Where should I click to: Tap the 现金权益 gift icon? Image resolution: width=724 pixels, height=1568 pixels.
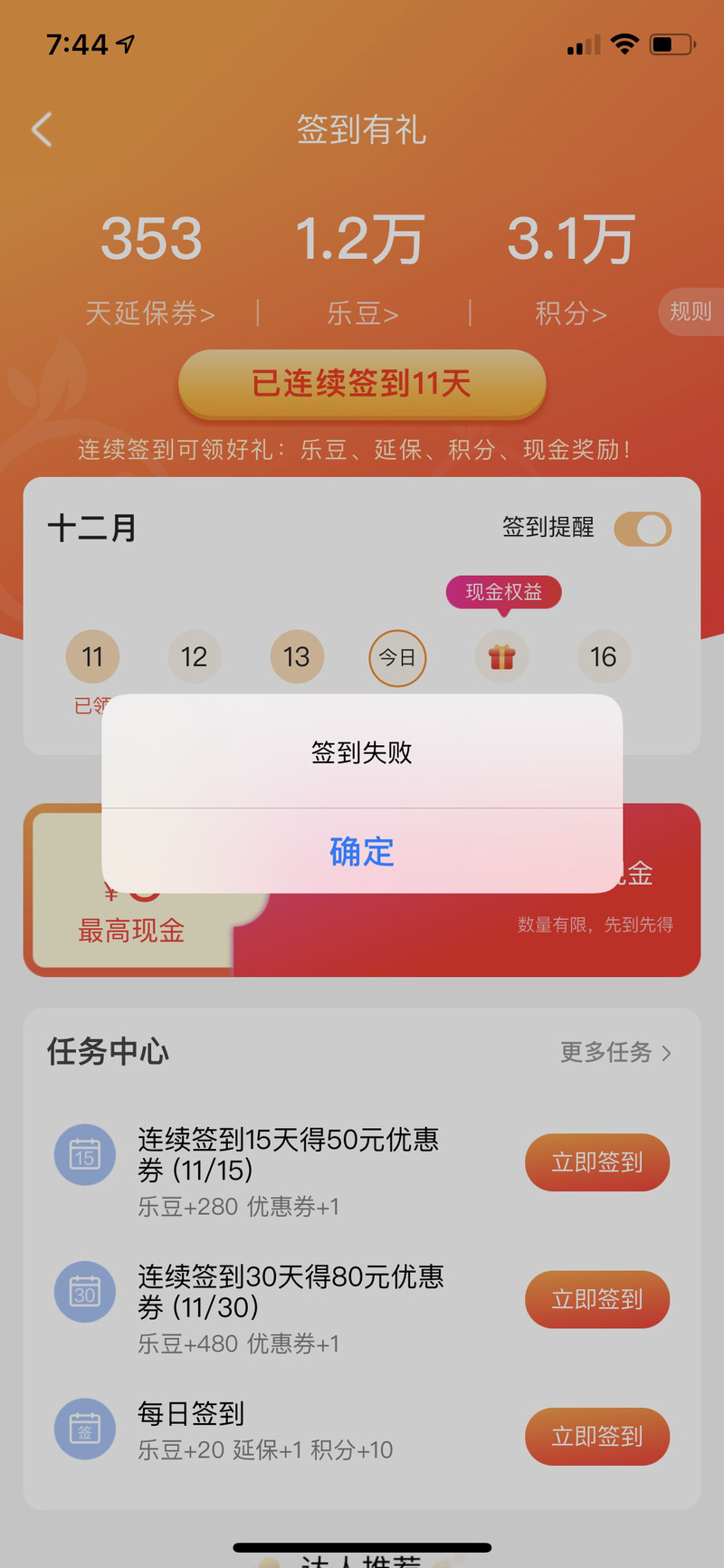pyautogui.click(x=501, y=657)
